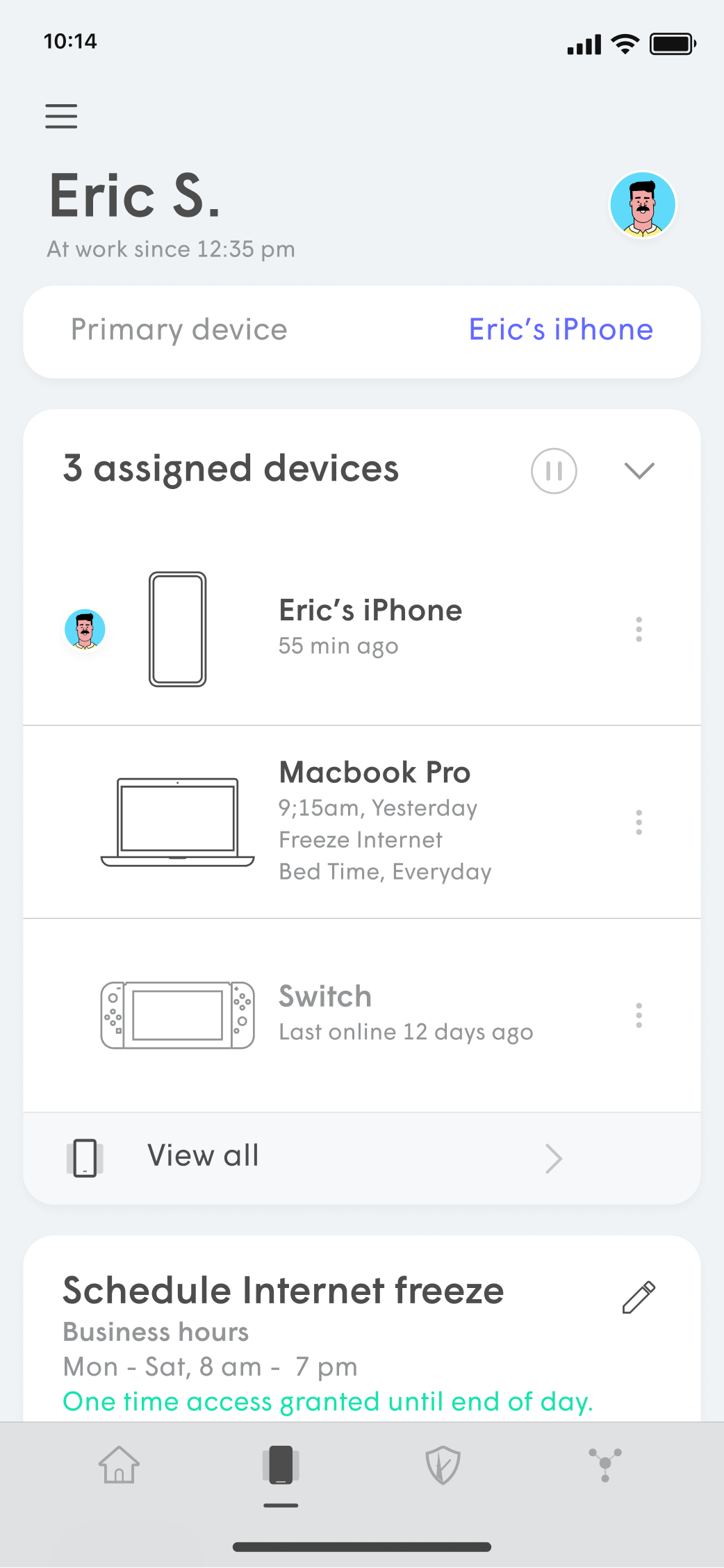
Task: Go to the Home tab
Action: click(x=119, y=1465)
